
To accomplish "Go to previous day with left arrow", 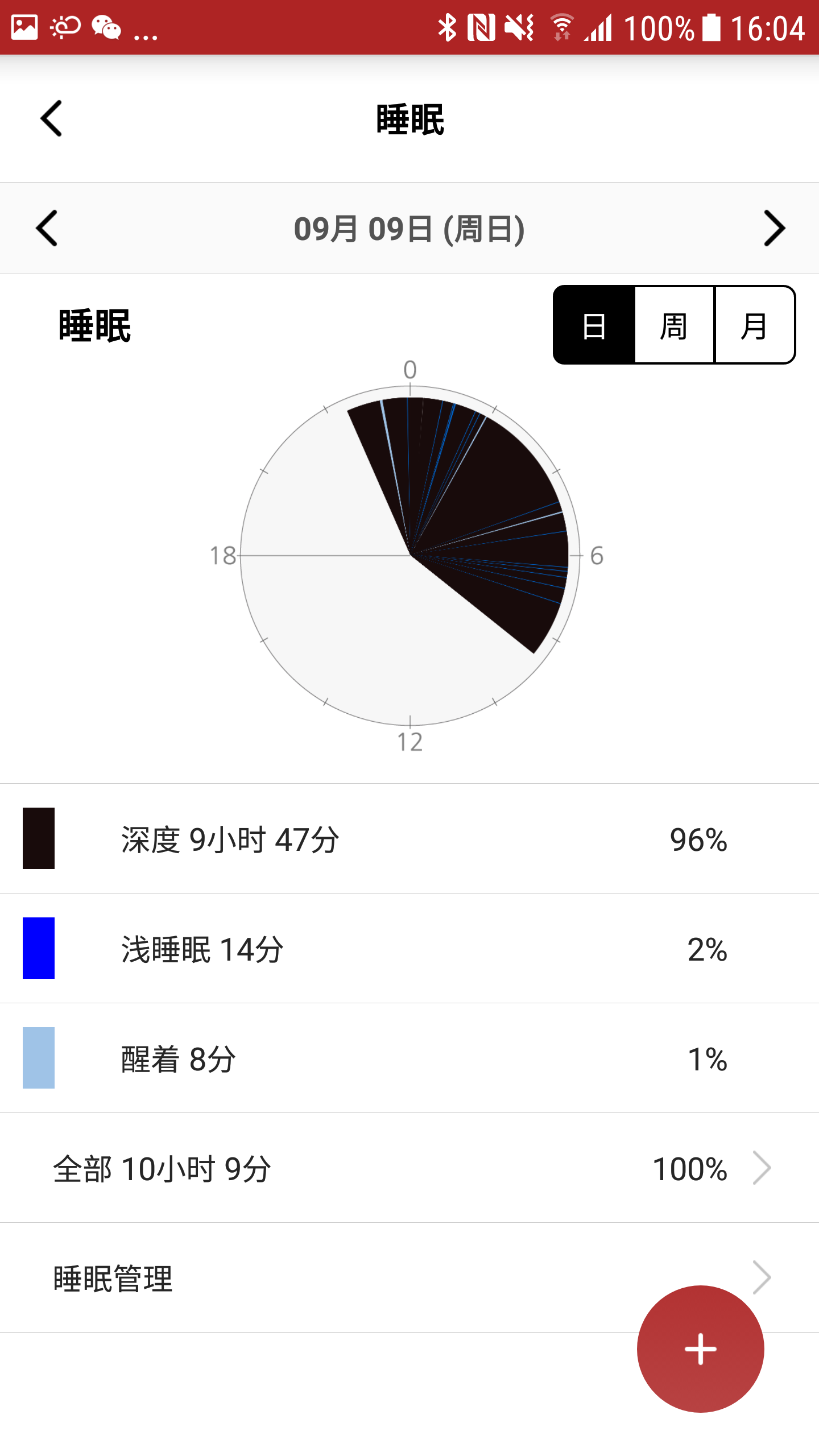I will point(48,227).
